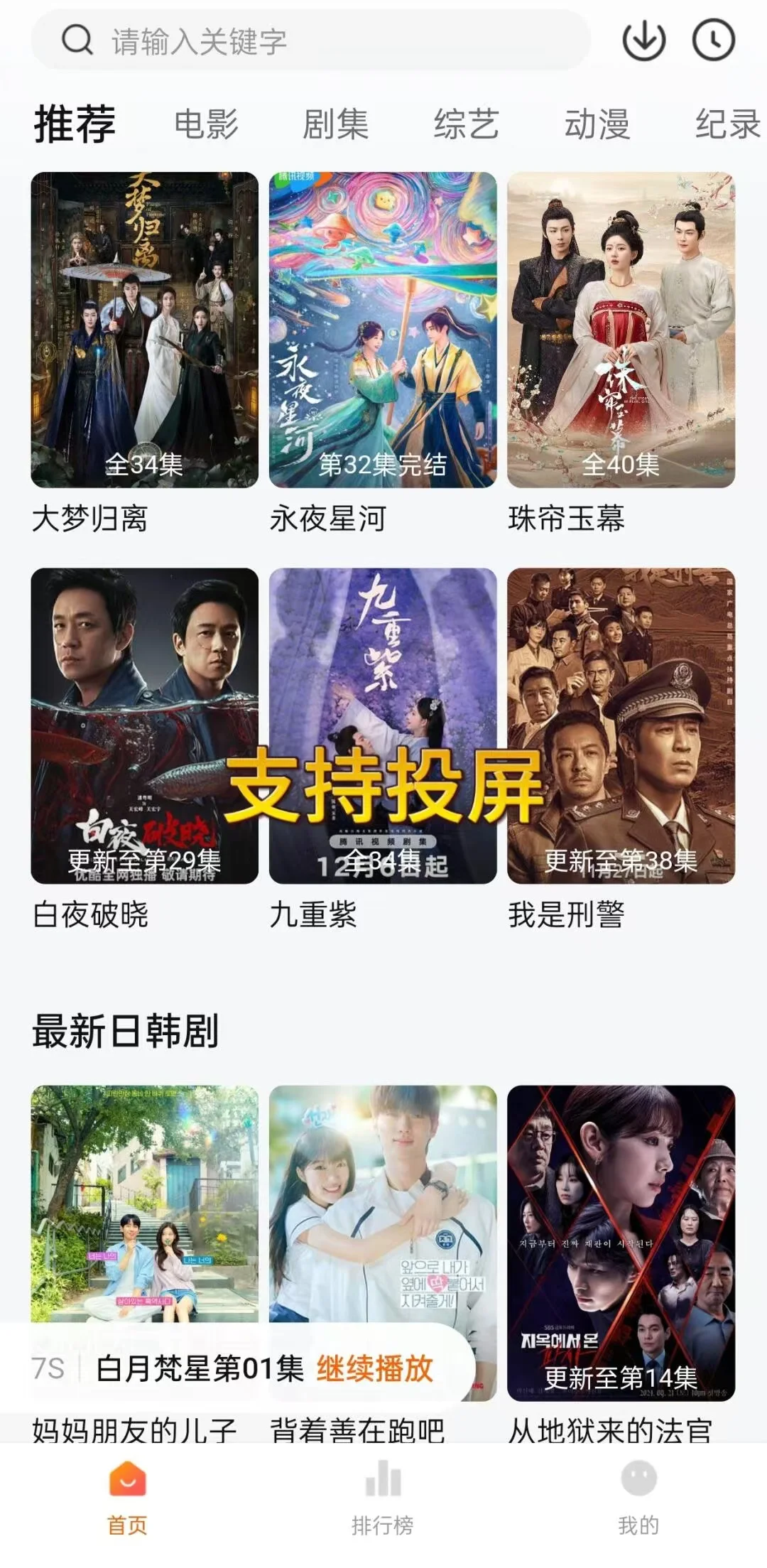767x1568 pixels.
Task: Open 从地狱来的法官 drama
Action: [x=621, y=1243]
